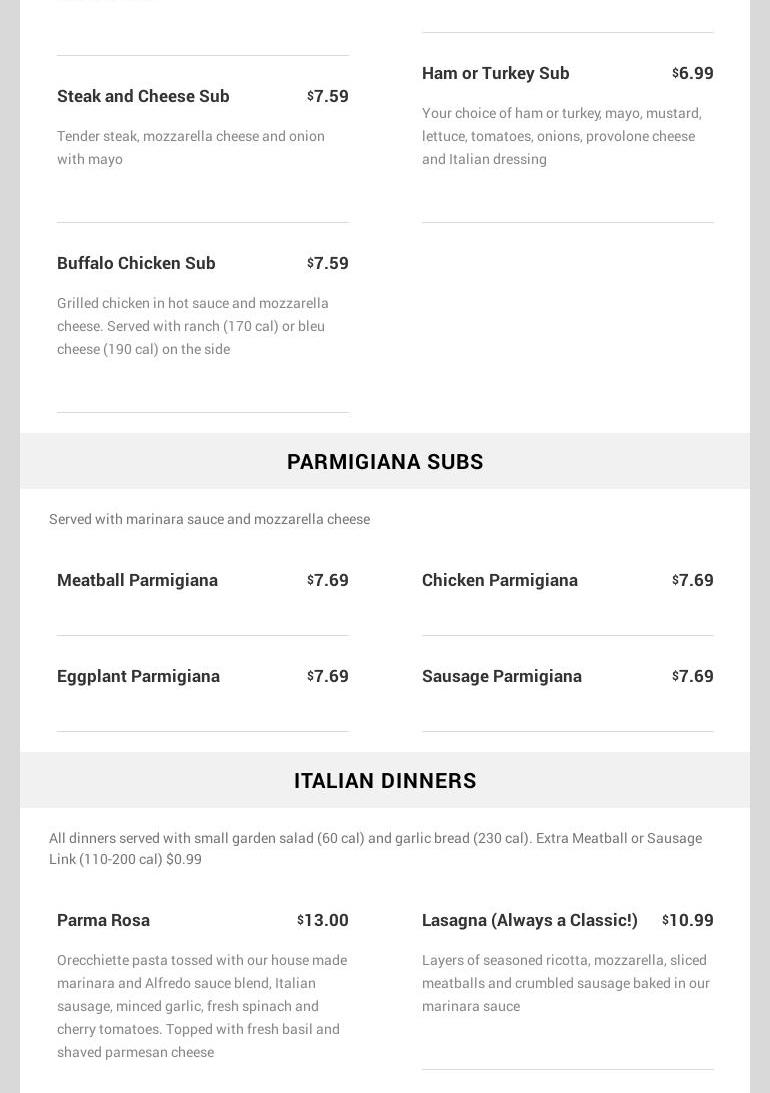This screenshot has height=1093, width=770.
Task: Open the Steak and Cheese Sub item
Action: point(143,96)
